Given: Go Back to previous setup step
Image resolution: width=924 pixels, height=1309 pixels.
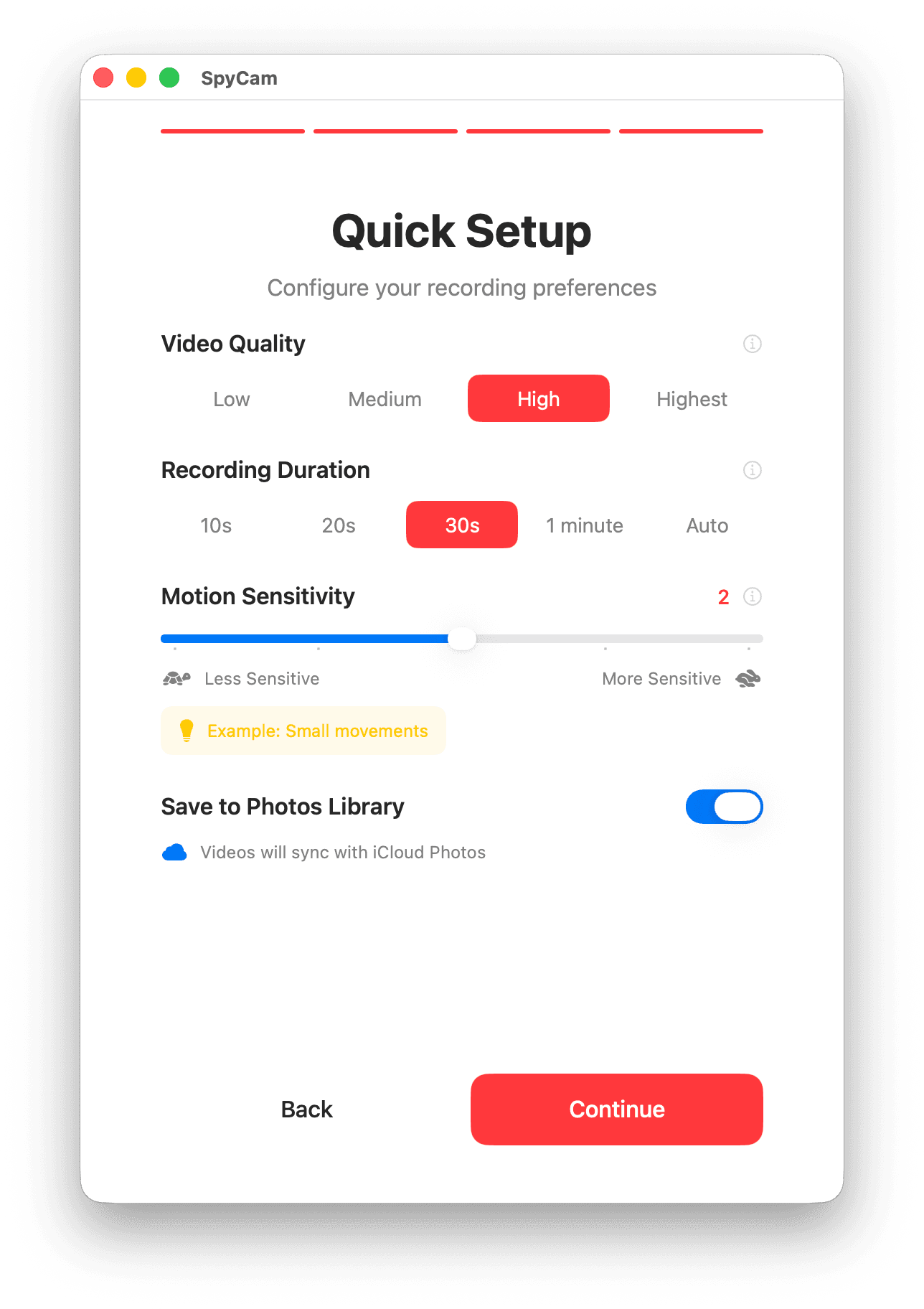Looking at the screenshot, I should point(307,1109).
